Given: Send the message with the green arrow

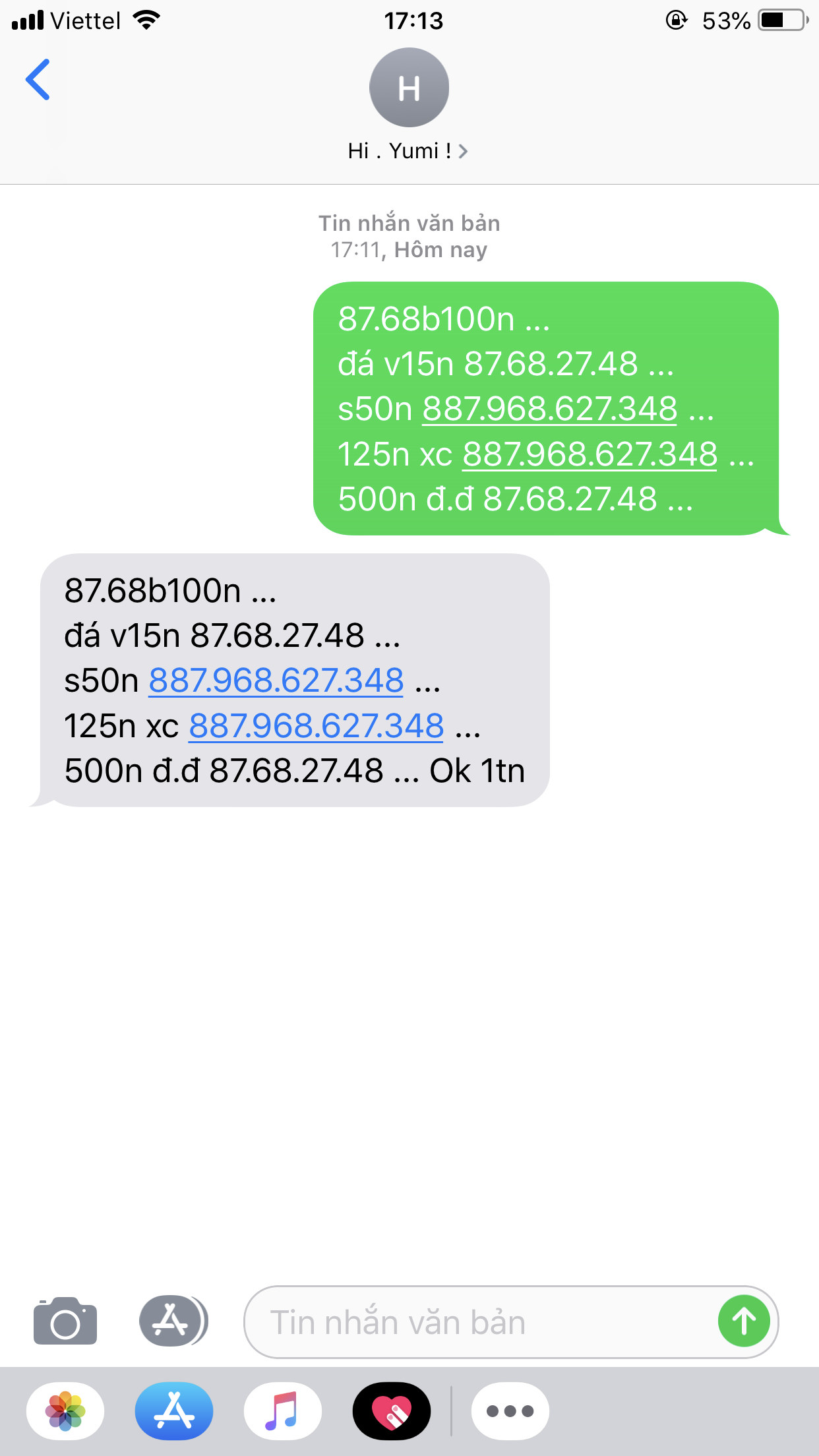Looking at the screenshot, I should point(744,1321).
